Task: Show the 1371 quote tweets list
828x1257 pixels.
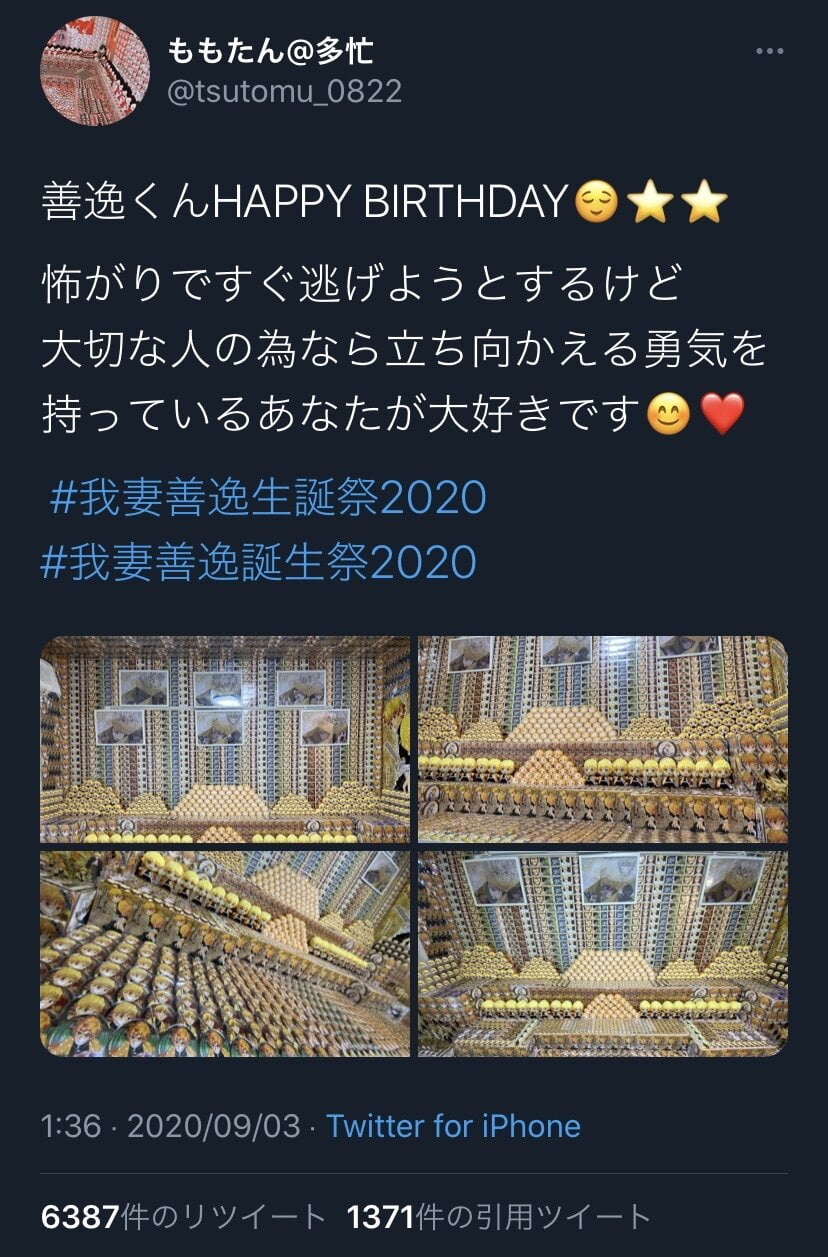Action: pos(499,1217)
